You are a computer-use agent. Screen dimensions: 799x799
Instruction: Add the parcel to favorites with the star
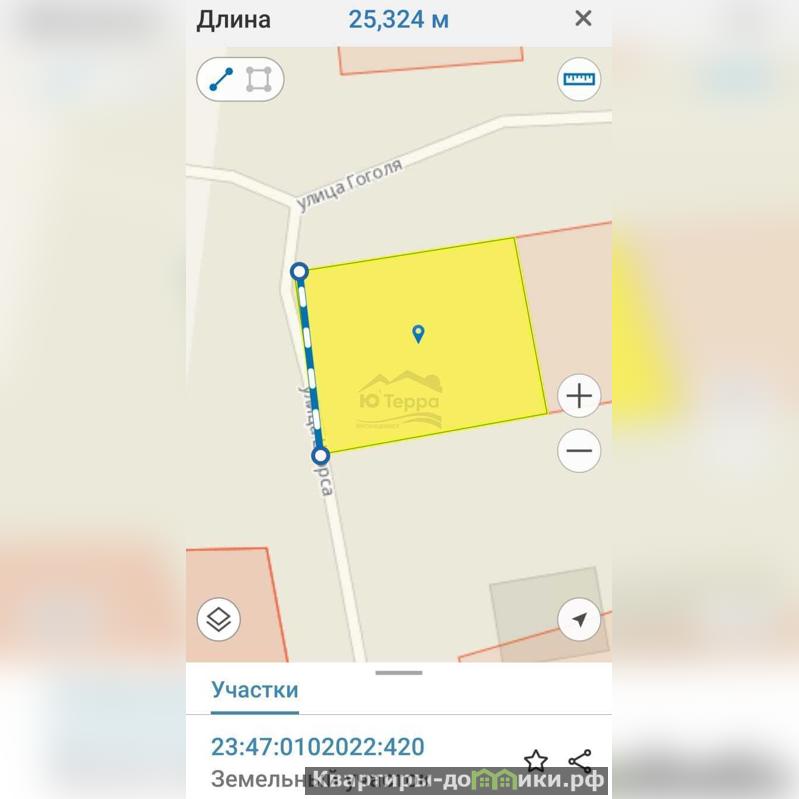[536, 762]
